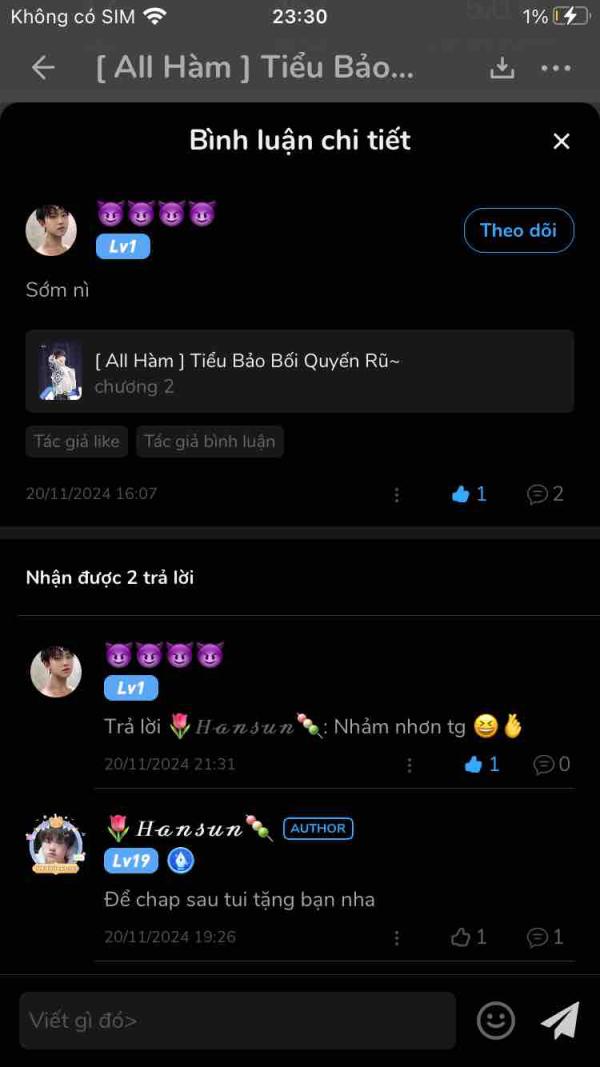The width and height of the screenshot is (600, 1067).
Task: Reply to the author's comment 'Để chap sau tui tặng bạn nha'
Action: (x=545, y=937)
